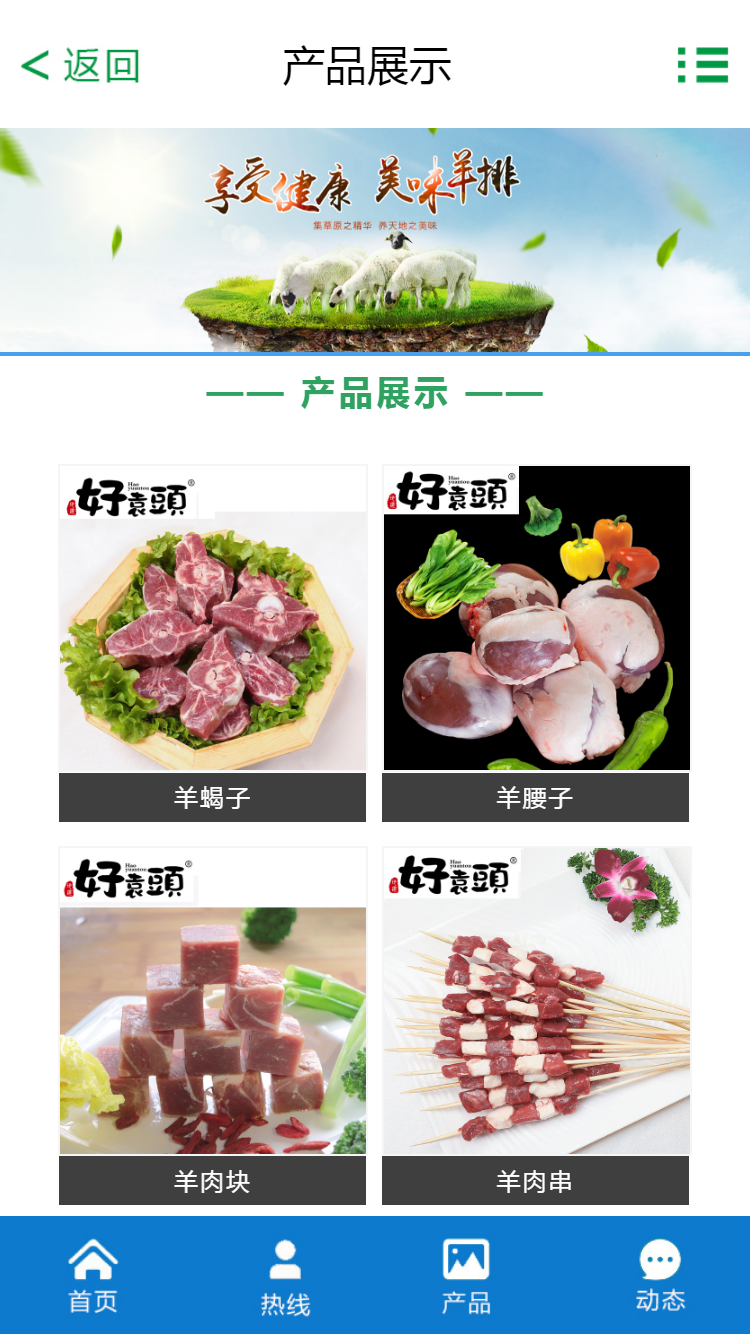
Task: Select the 羊蝎子 product label
Action: pos(212,797)
